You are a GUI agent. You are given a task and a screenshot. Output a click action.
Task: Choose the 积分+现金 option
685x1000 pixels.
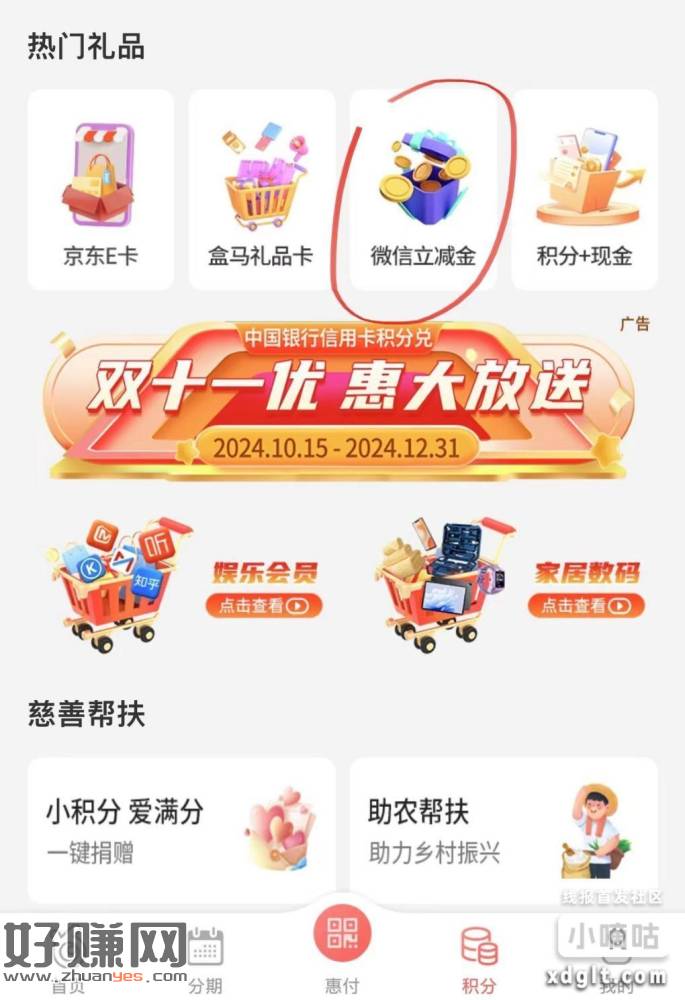584,190
